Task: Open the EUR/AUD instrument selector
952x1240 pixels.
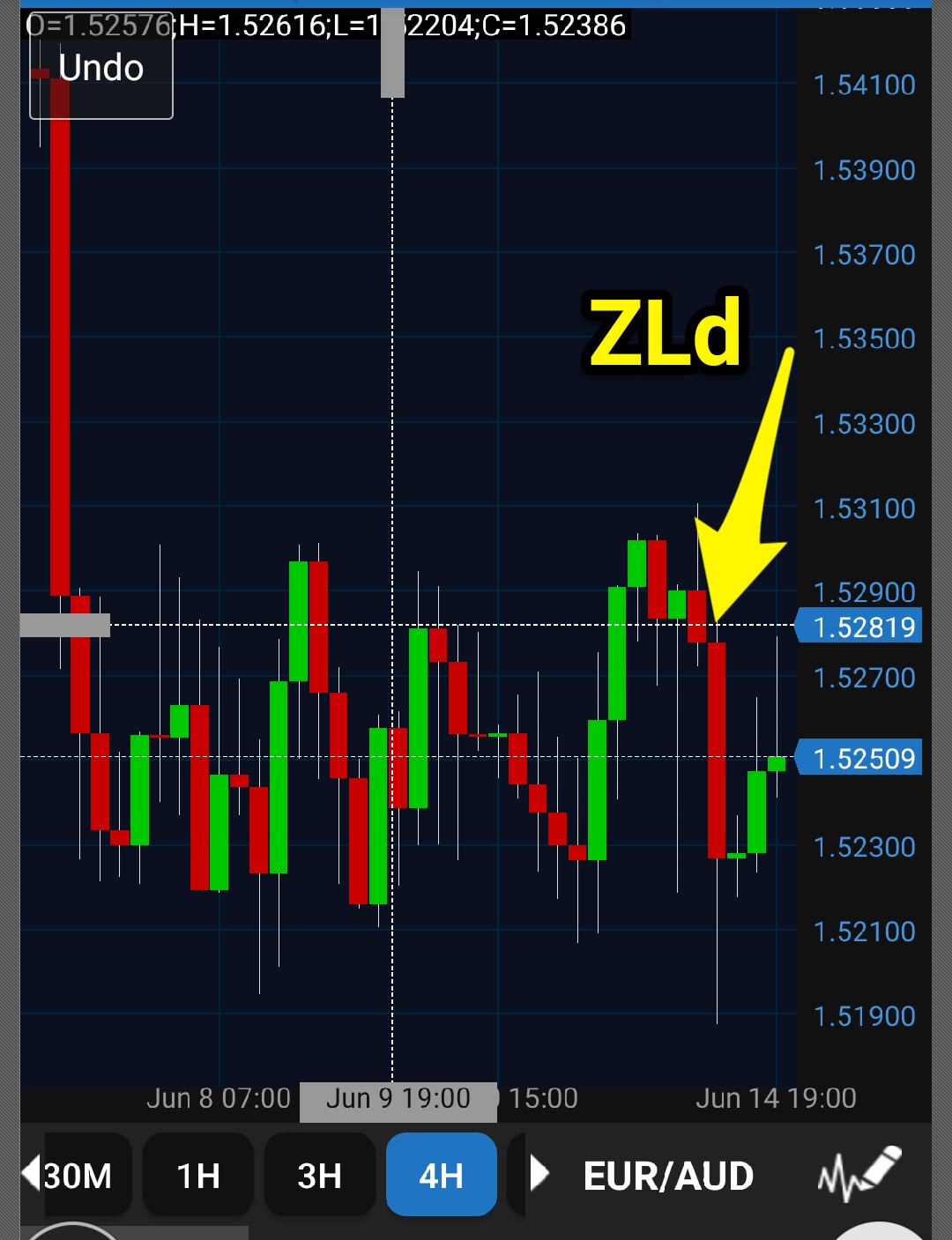Action: 668,1176
